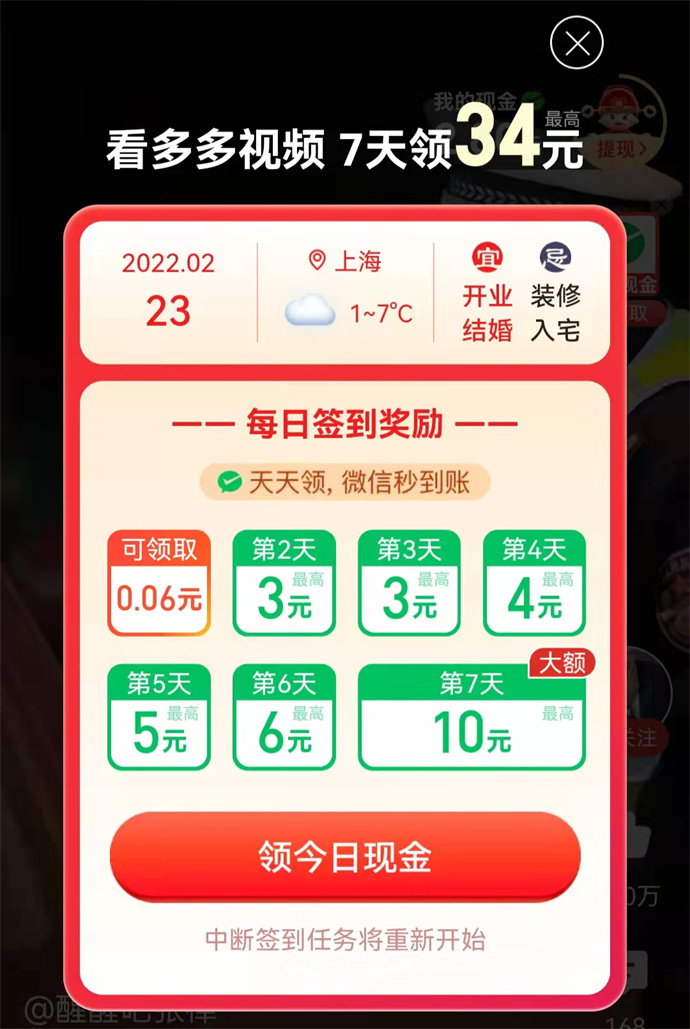The height and width of the screenshot is (1029, 690).
Task: Claim the 0.06元 可领取 reward
Action: point(159,583)
